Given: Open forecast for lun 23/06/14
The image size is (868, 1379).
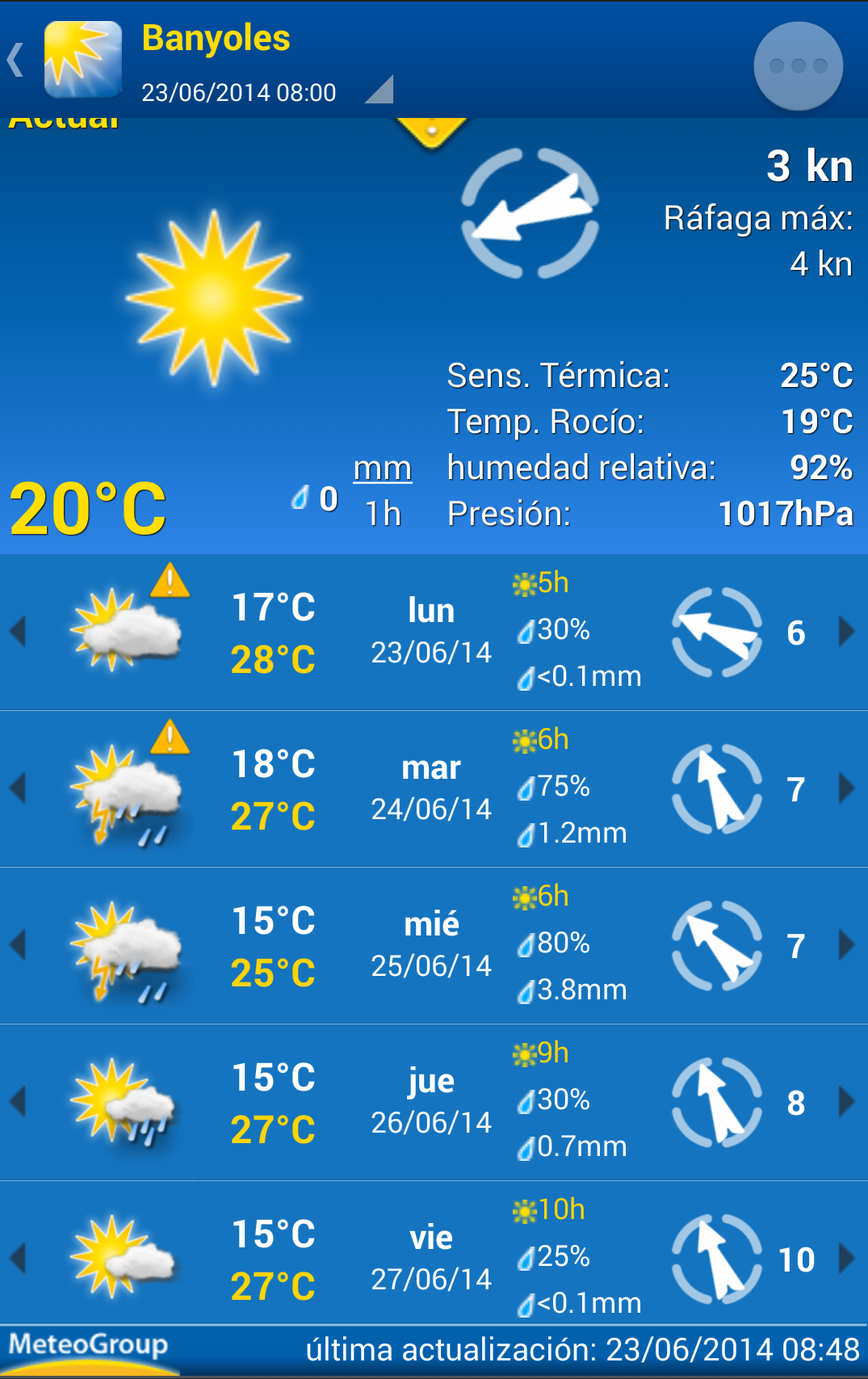Looking at the screenshot, I should click(431, 632).
